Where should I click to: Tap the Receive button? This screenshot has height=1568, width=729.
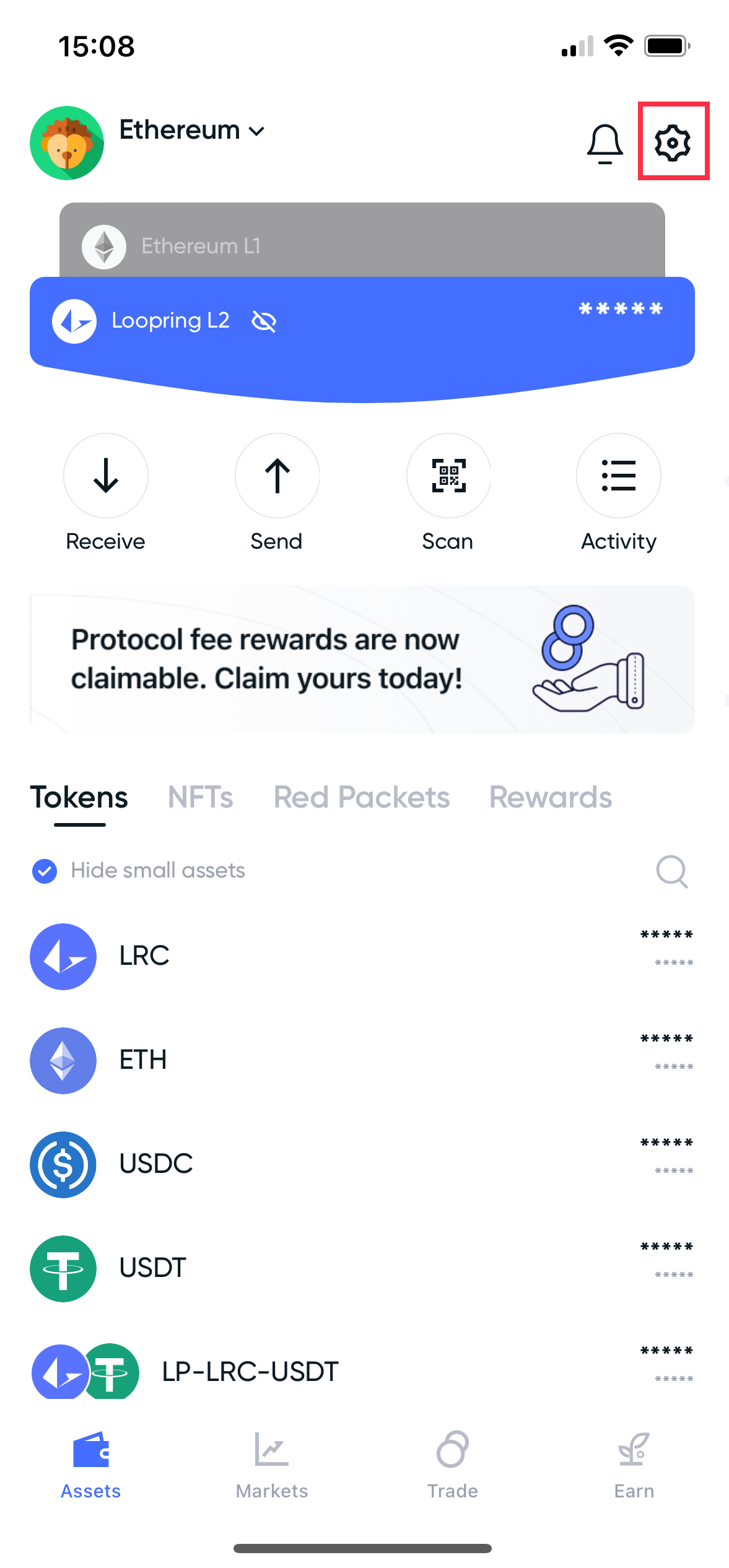tap(106, 476)
